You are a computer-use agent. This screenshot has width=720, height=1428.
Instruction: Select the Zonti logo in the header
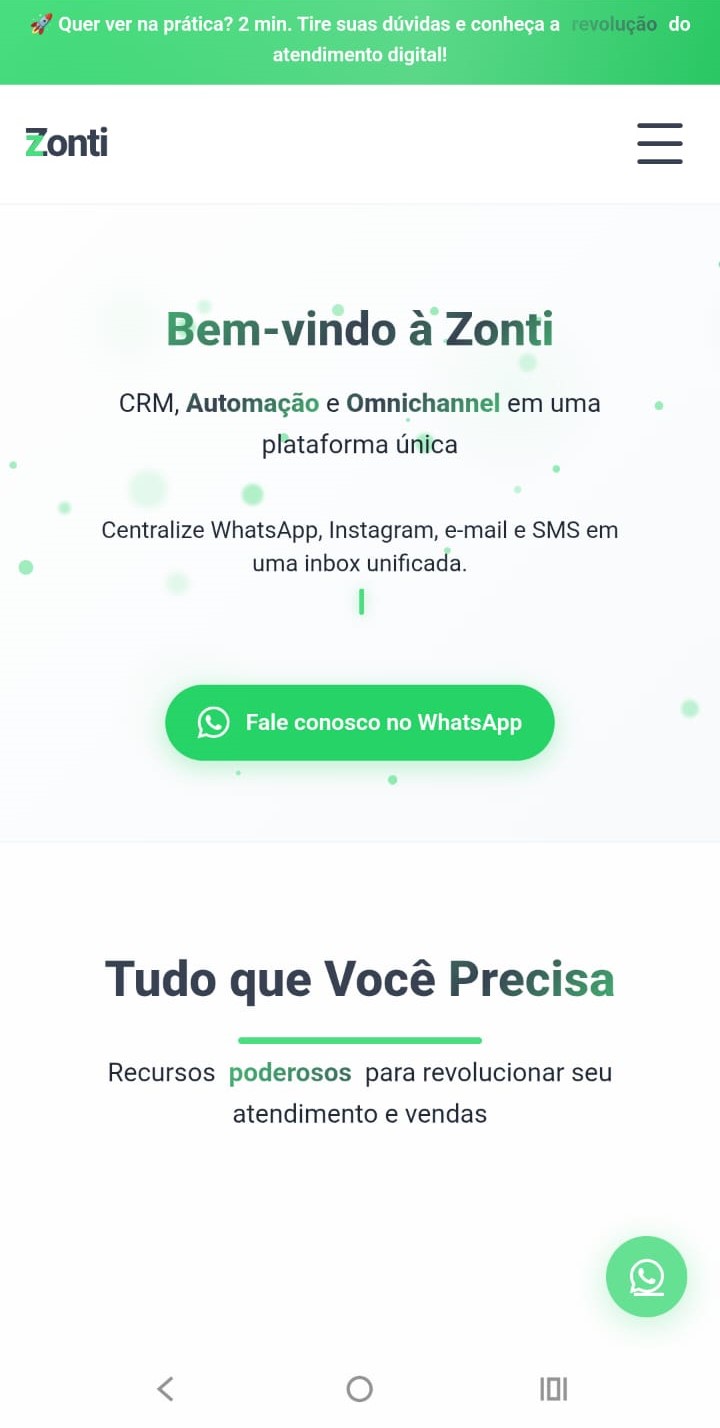(65, 142)
